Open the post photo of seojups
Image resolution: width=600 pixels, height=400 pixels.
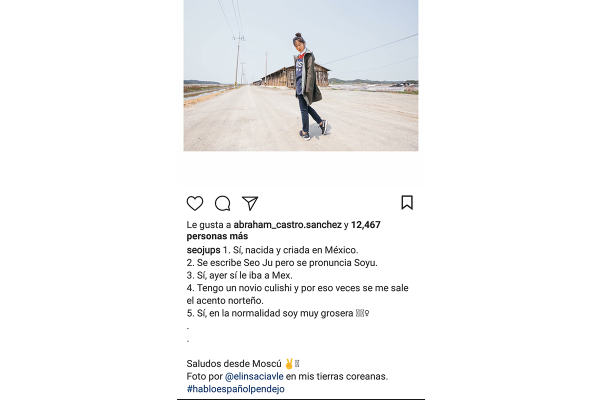300,75
